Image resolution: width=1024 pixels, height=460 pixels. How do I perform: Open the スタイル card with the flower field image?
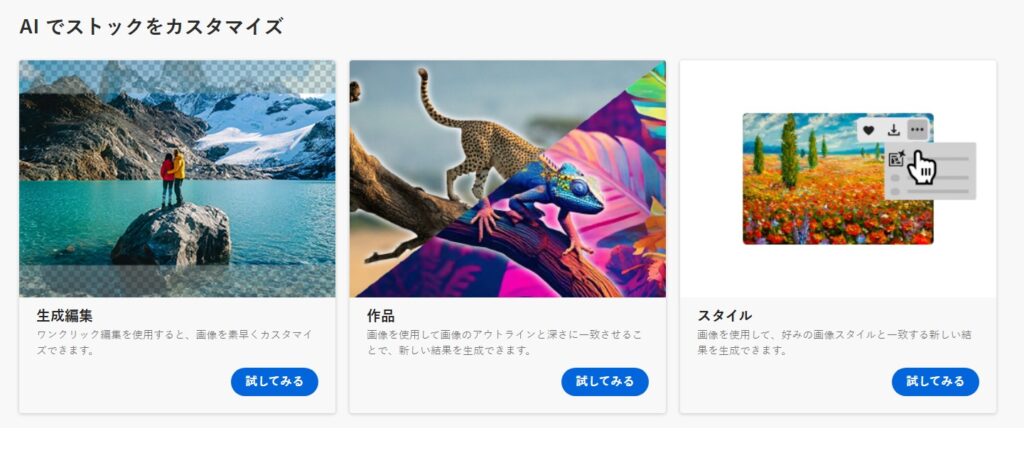click(837, 178)
